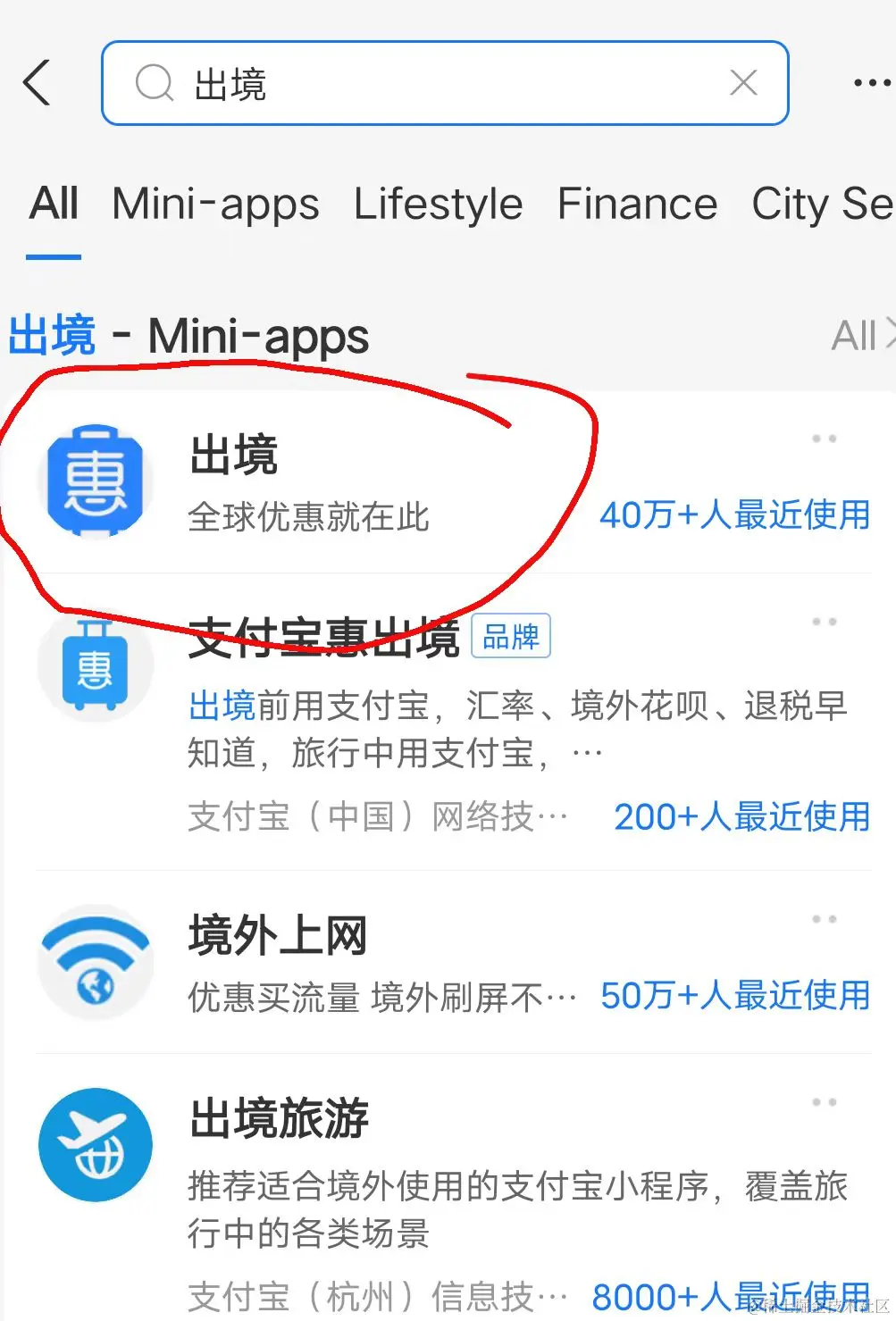
Task: View all Mini-apps results
Action: click(861, 336)
